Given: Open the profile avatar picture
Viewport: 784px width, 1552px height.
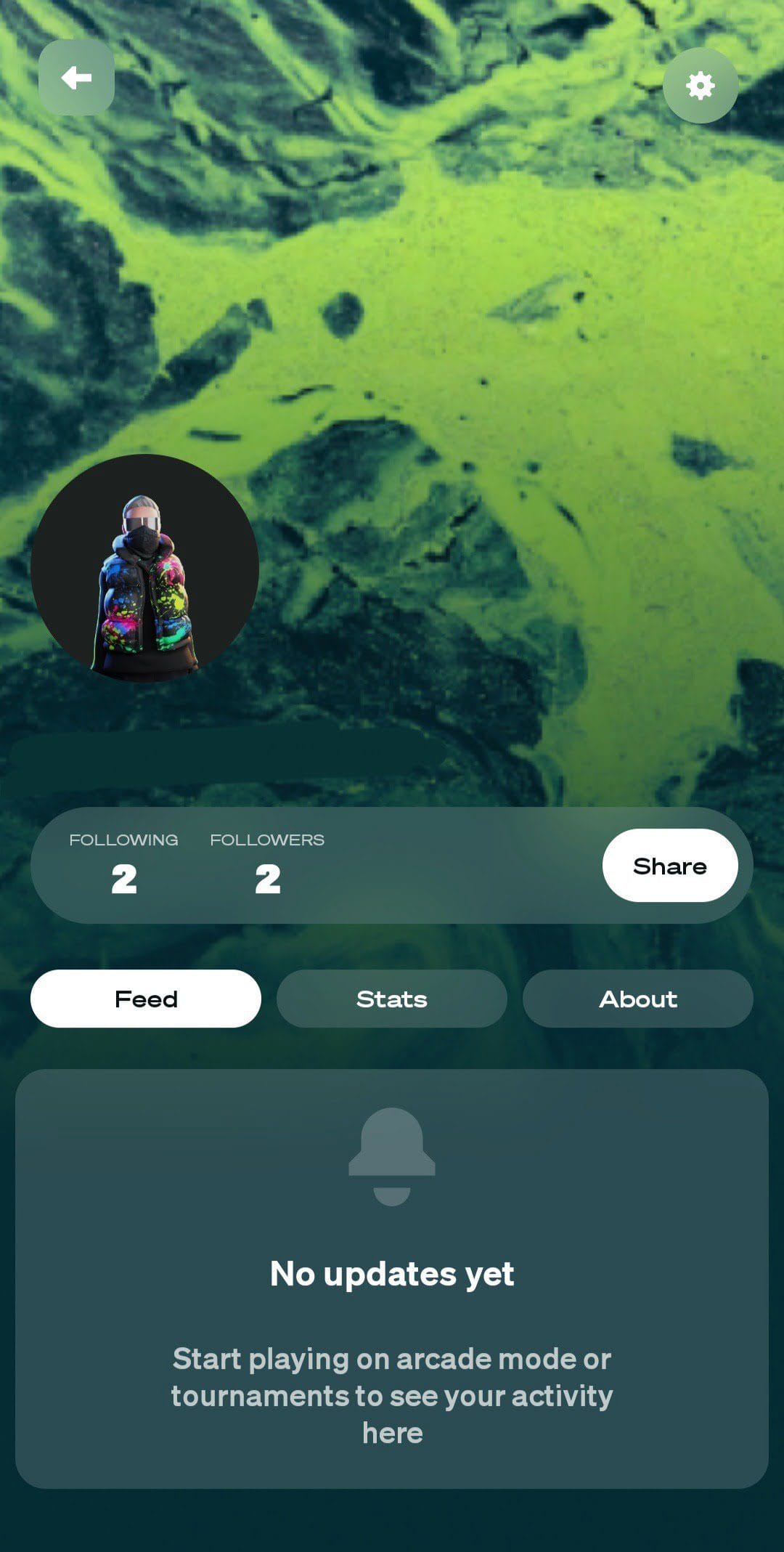Looking at the screenshot, I should (x=145, y=568).
